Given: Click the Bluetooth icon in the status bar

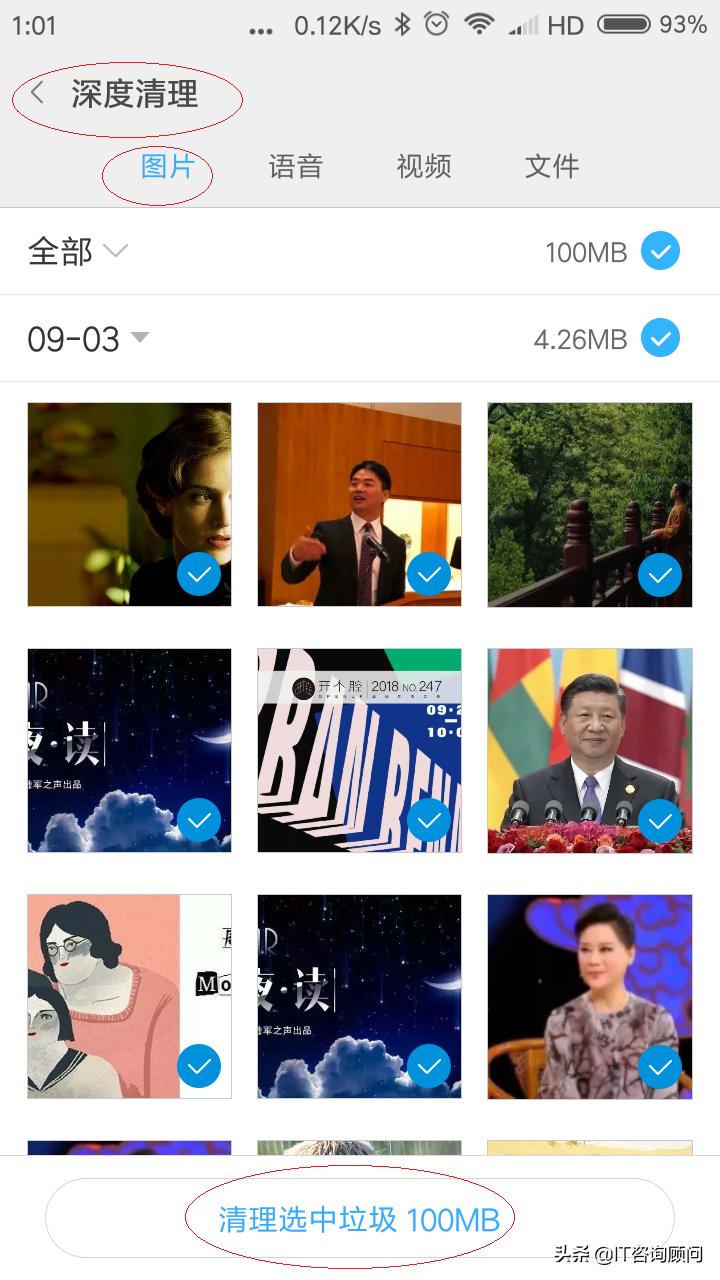Looking at the screenshot, I should click(403, 23).
